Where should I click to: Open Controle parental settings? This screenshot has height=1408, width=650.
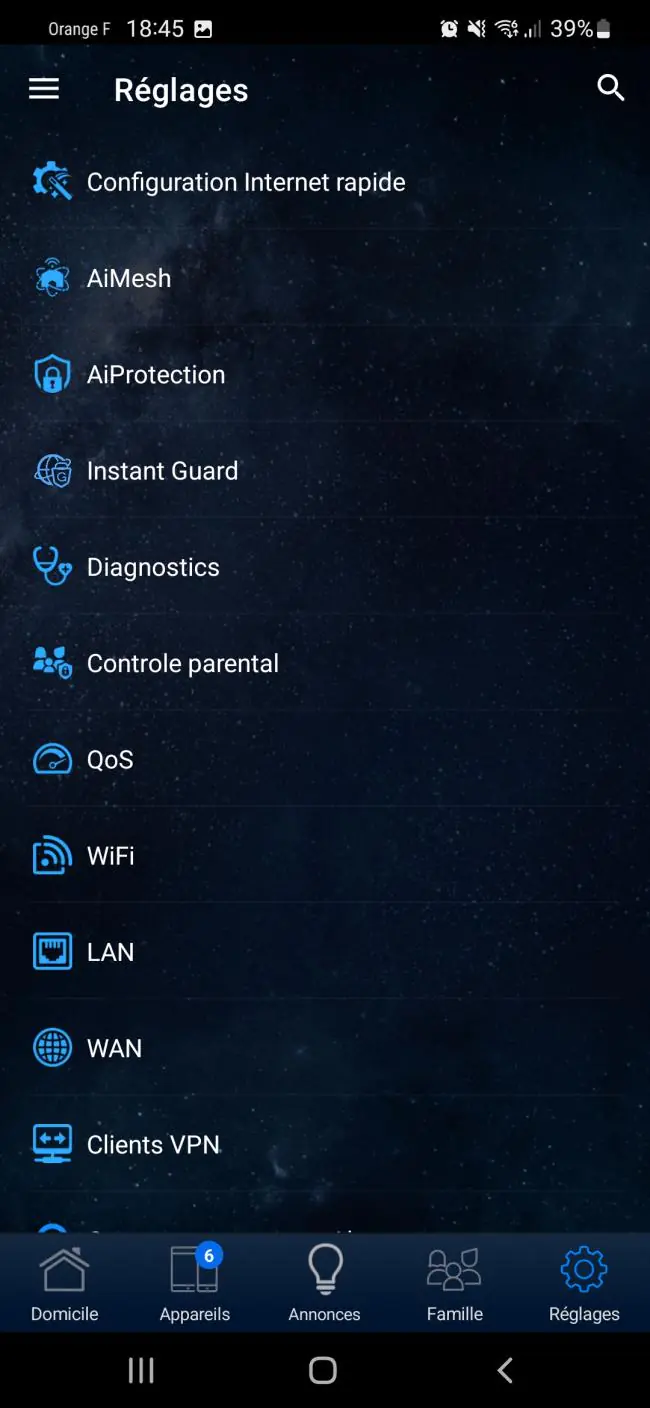click(325, 663)
